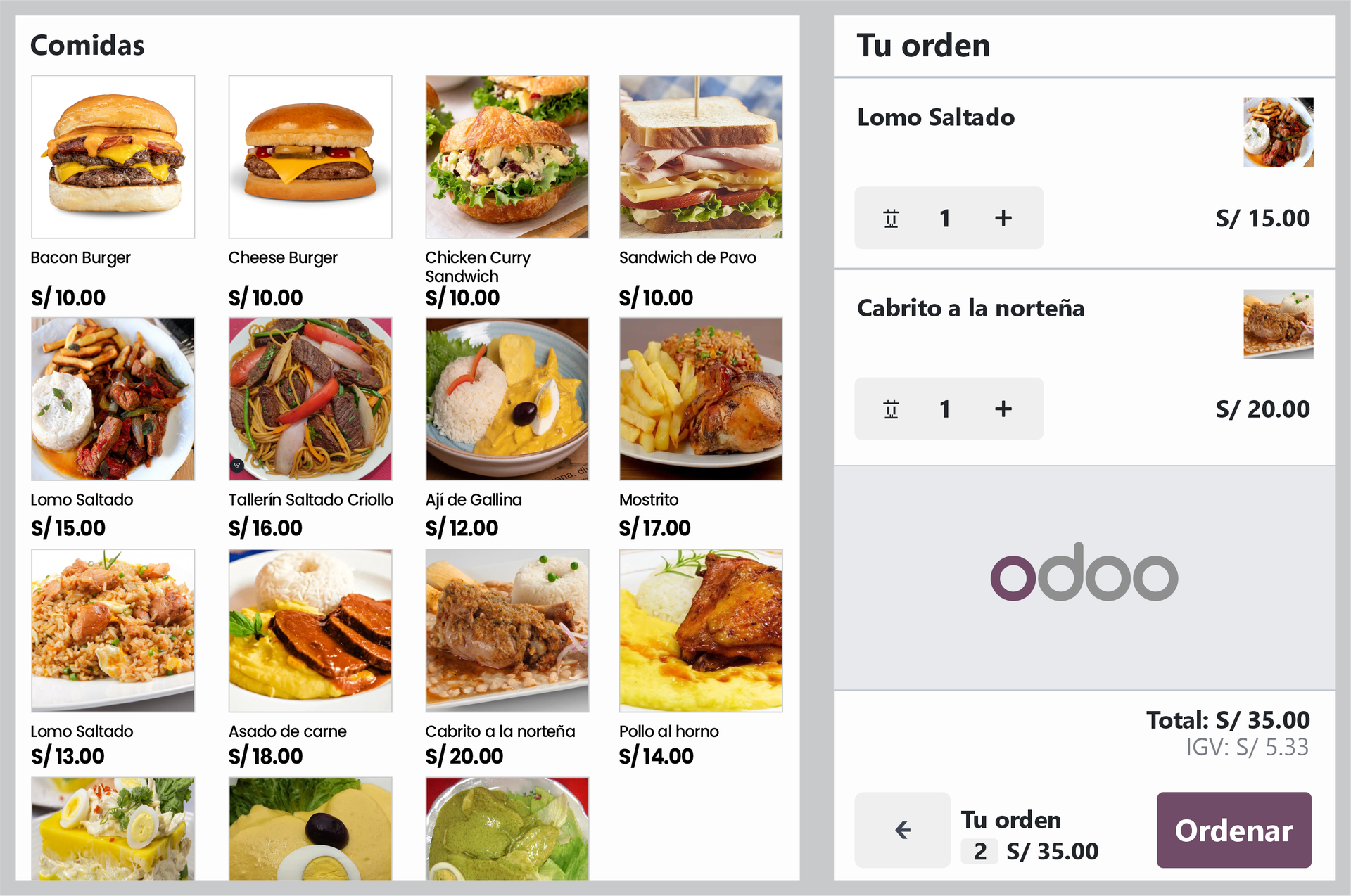Add Tallerín Saltado Criollo to order
The image size is (1351, 896).
tap(310, 399)
